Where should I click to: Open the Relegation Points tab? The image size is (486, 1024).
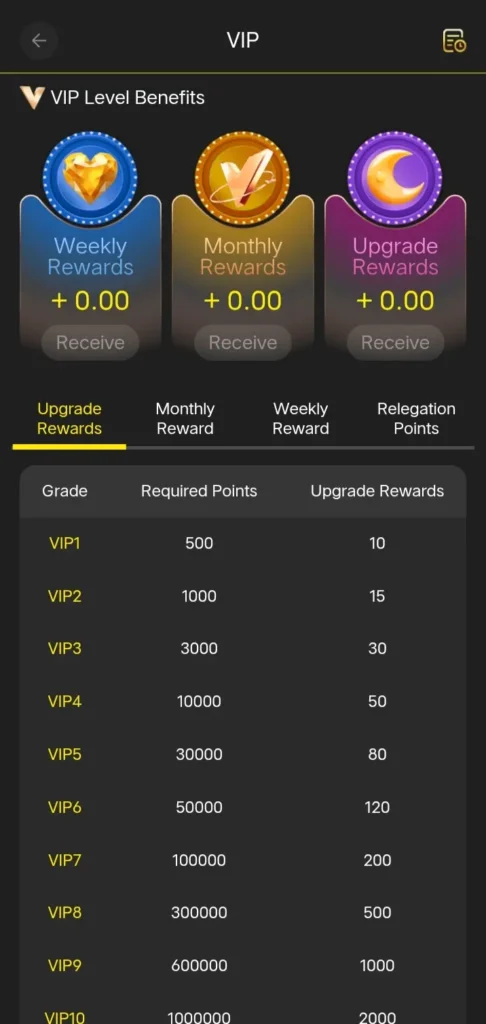416,419
